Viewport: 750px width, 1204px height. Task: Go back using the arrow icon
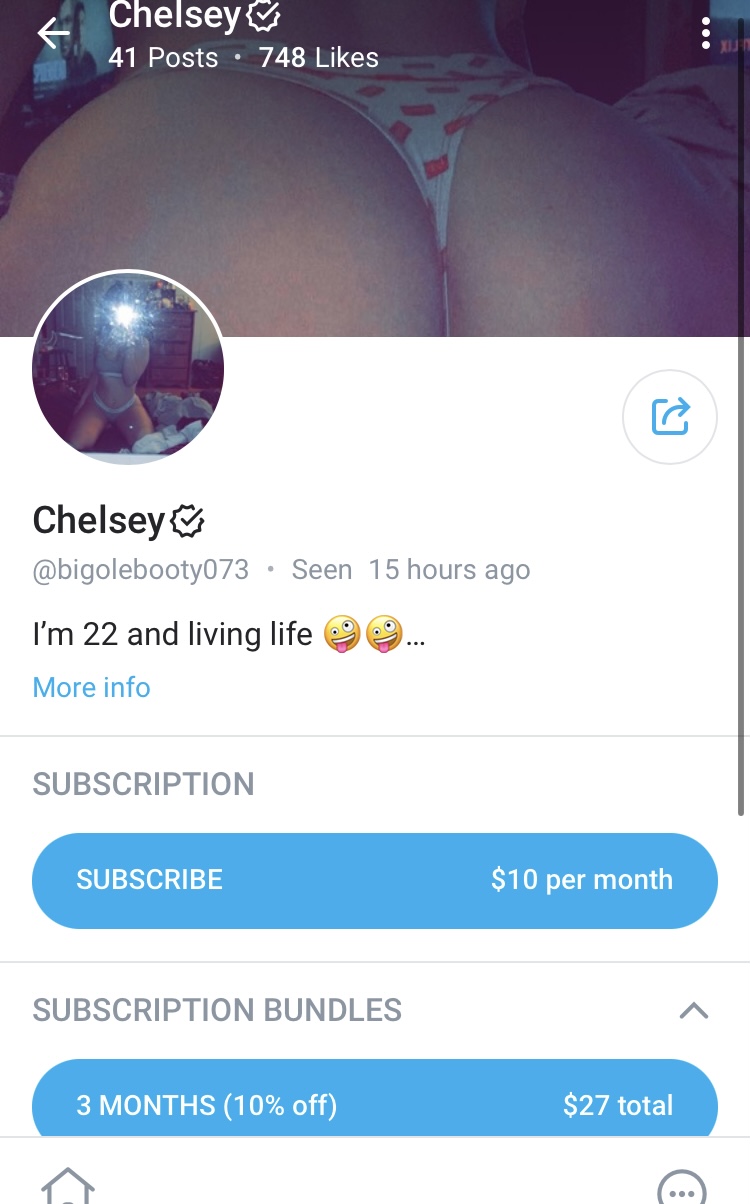[x=54, y=34]
